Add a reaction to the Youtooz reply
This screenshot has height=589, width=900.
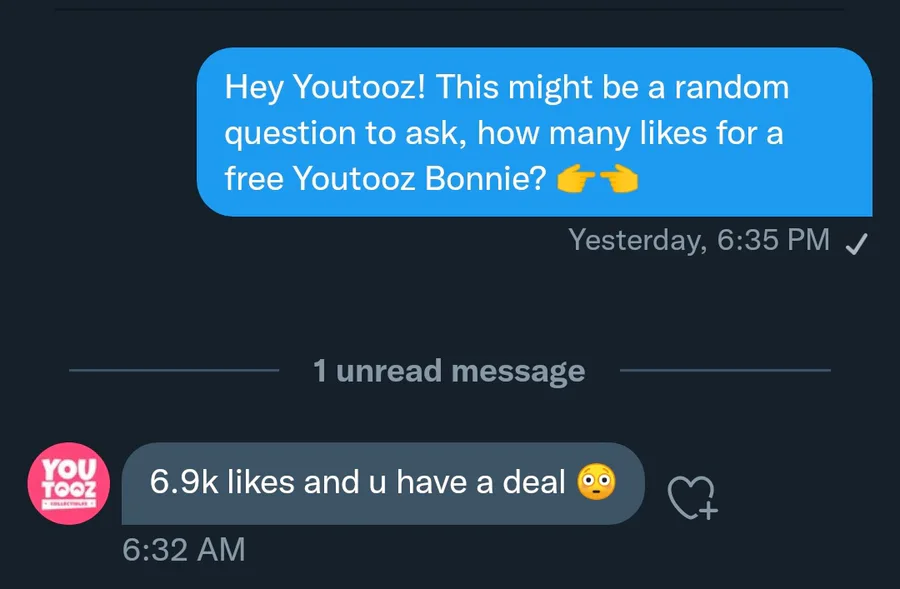click(x=692, y=496)
